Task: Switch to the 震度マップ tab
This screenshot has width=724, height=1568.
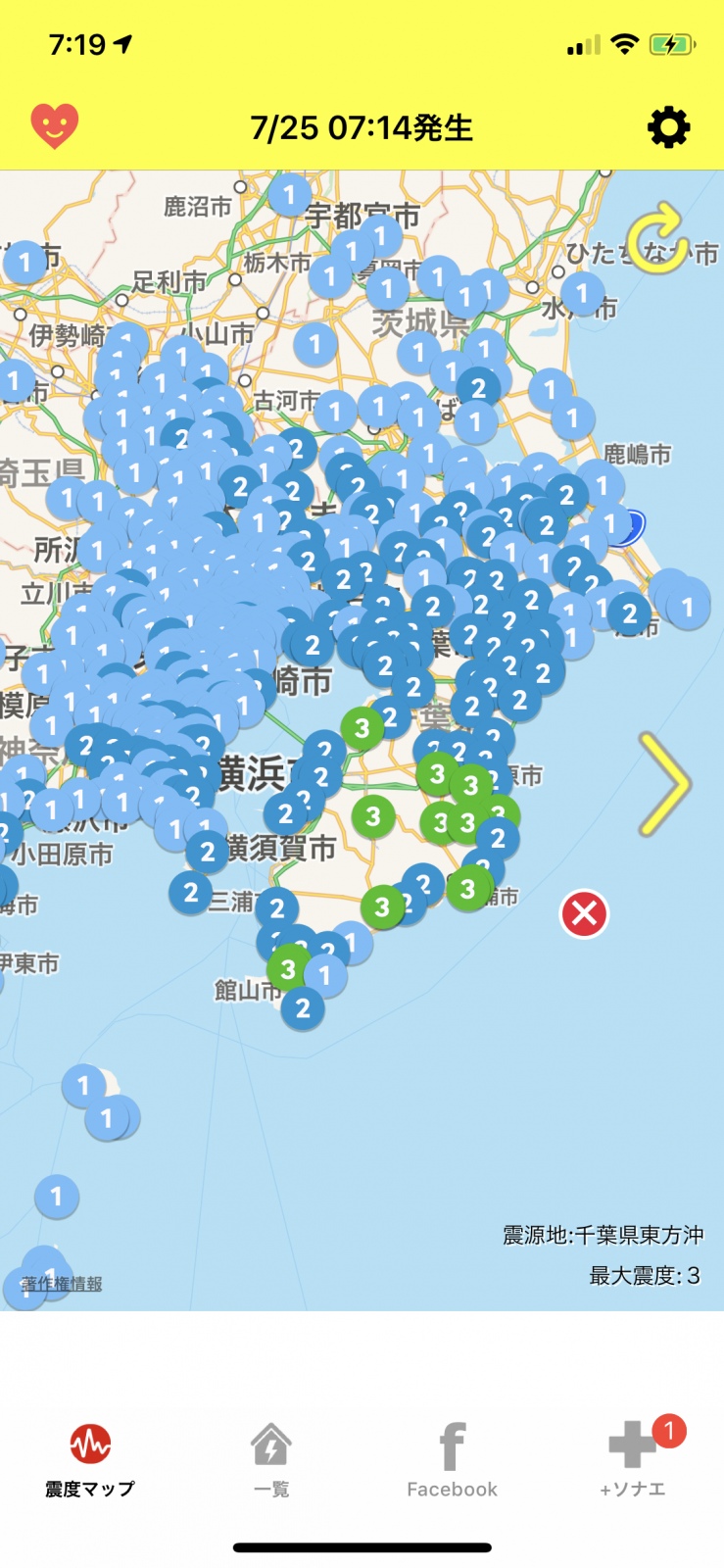Action: (90, 1460)
